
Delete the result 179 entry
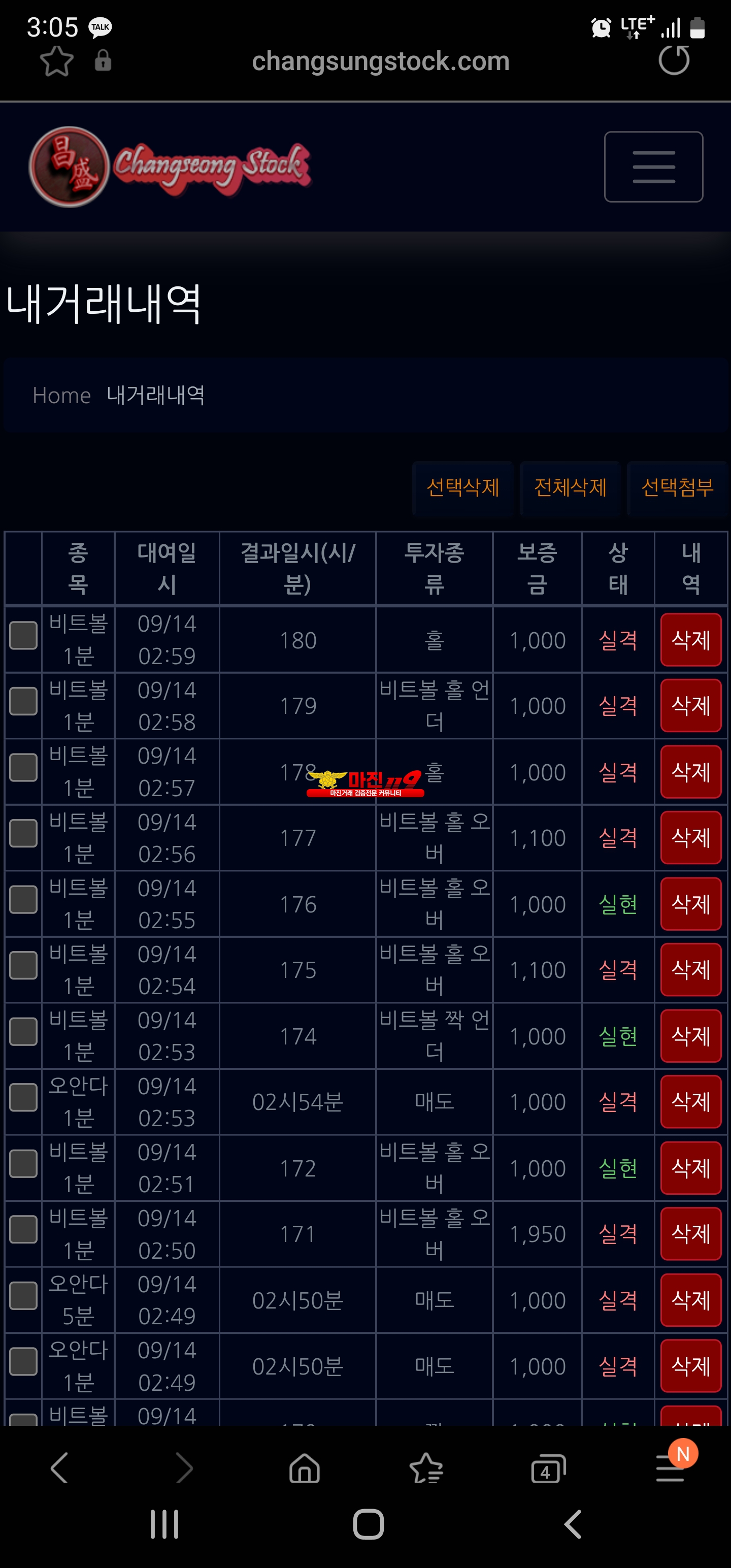click(x=691, y=705)
